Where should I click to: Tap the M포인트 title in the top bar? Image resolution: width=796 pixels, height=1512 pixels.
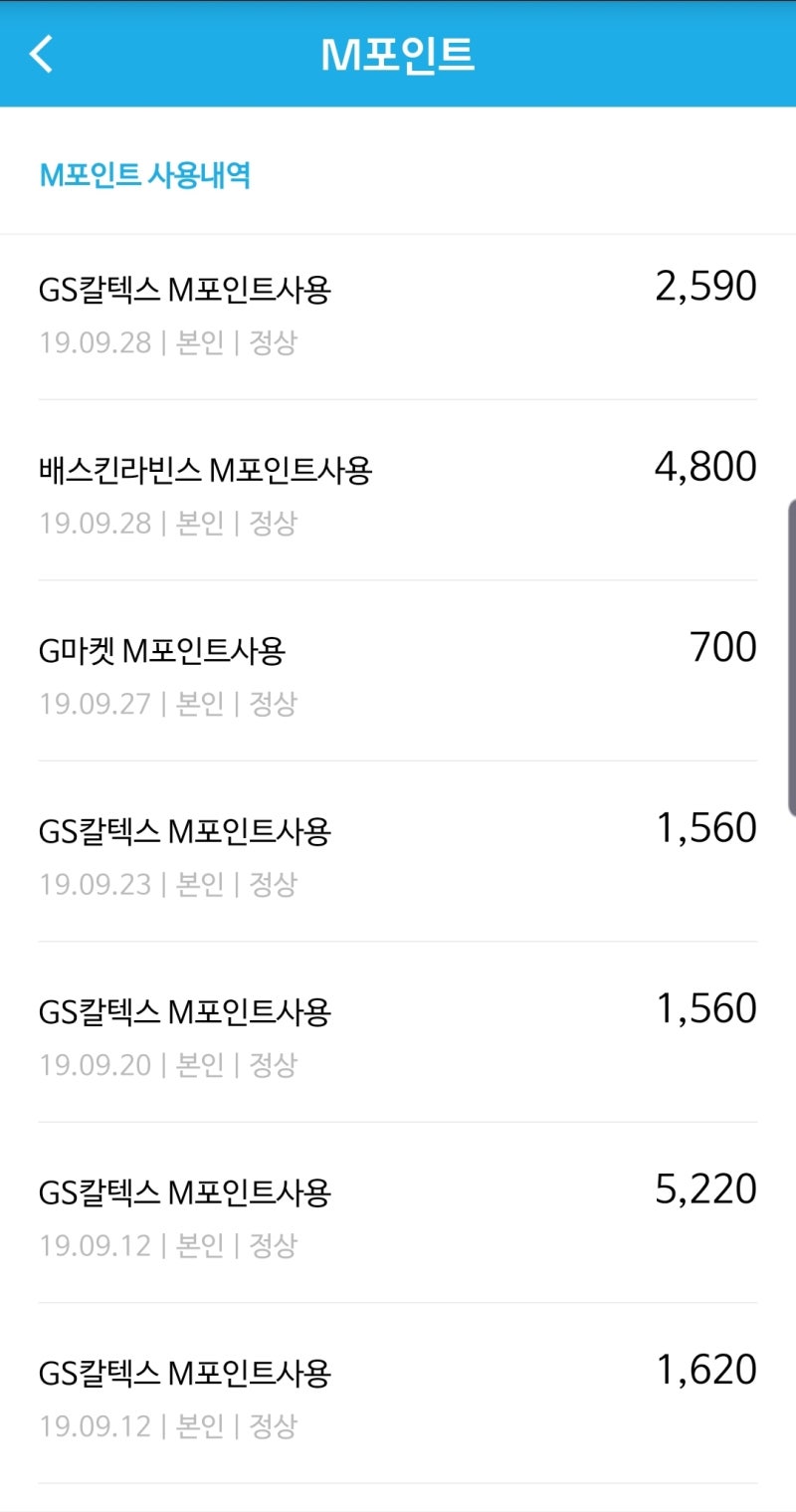click(398, 55)
